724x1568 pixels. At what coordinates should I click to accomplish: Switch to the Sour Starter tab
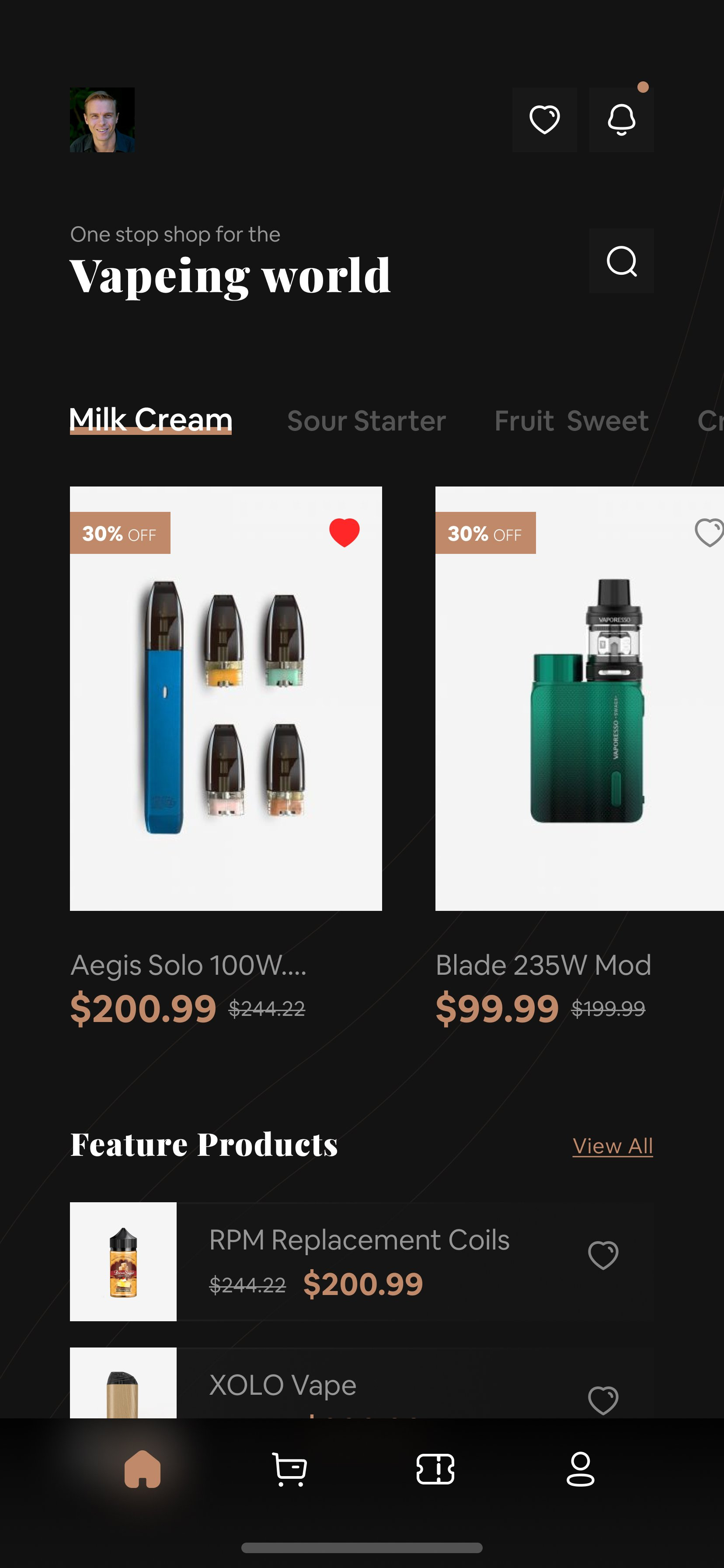(x=366, y=421)
